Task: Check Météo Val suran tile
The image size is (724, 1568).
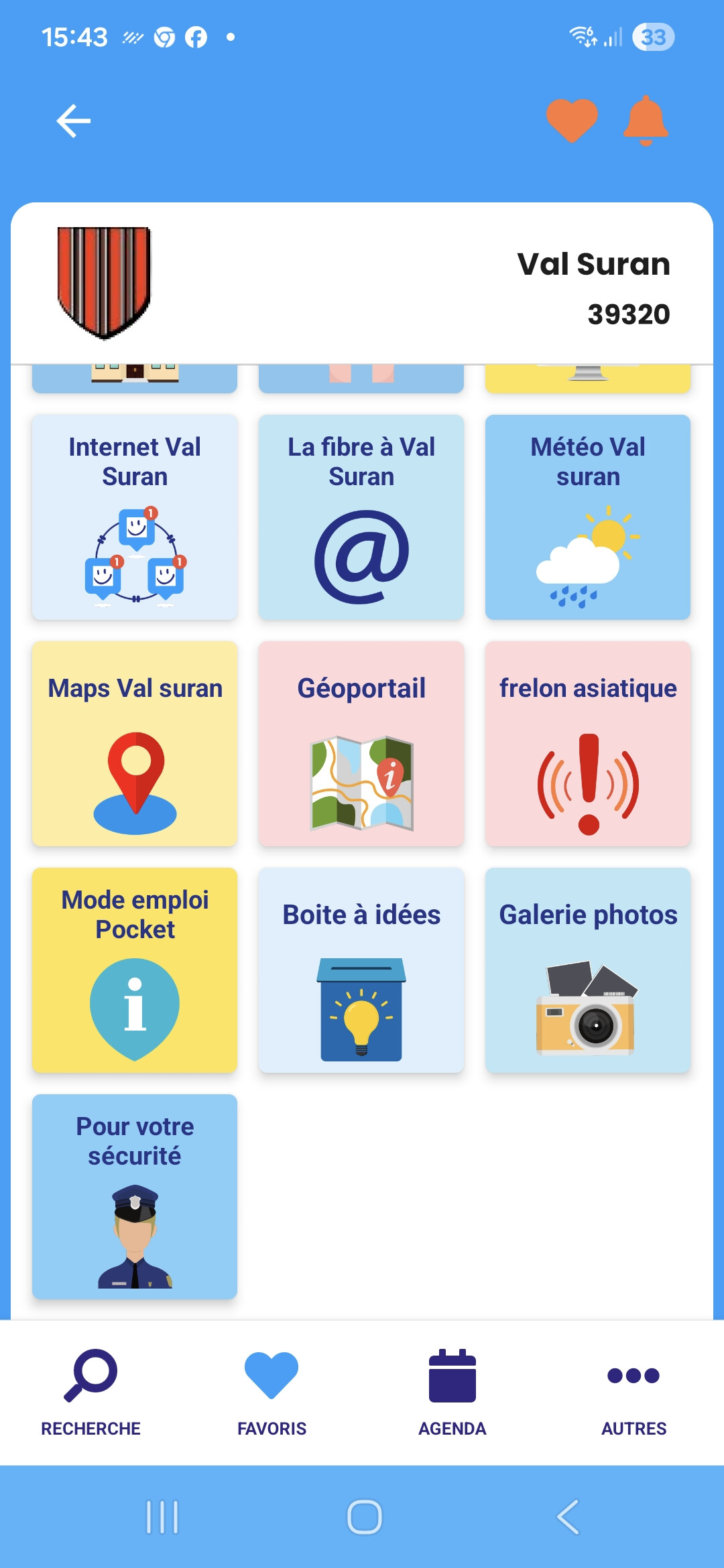Action: [x=588, y=517]
